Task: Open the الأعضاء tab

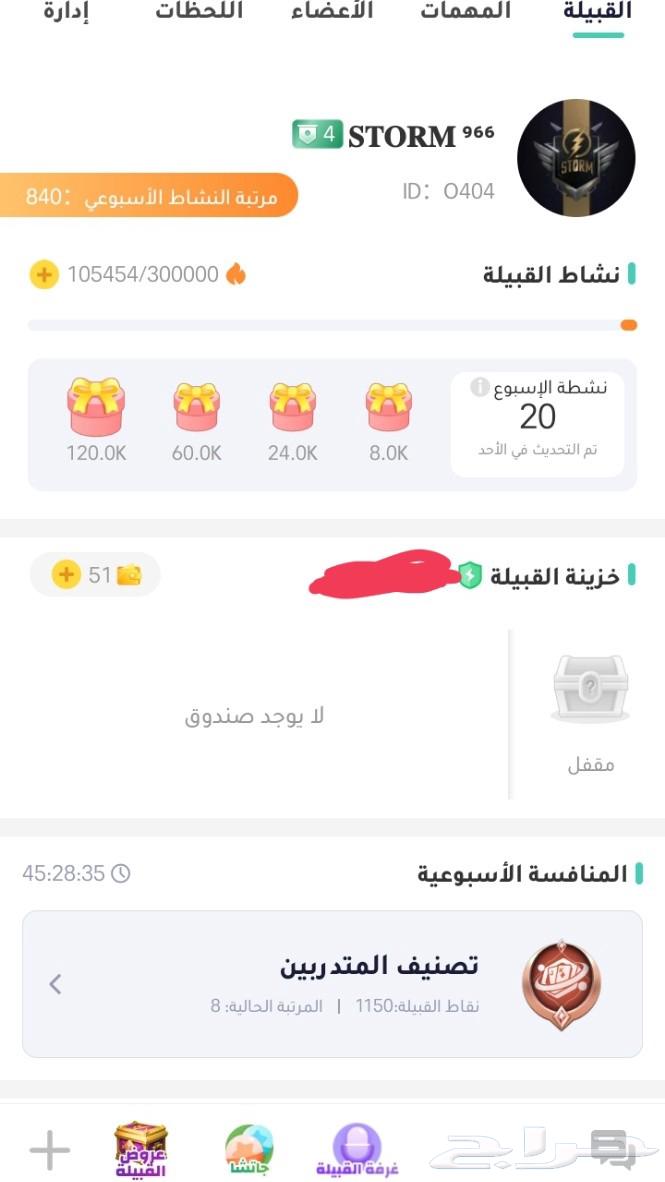Action: tap(331, 12)
